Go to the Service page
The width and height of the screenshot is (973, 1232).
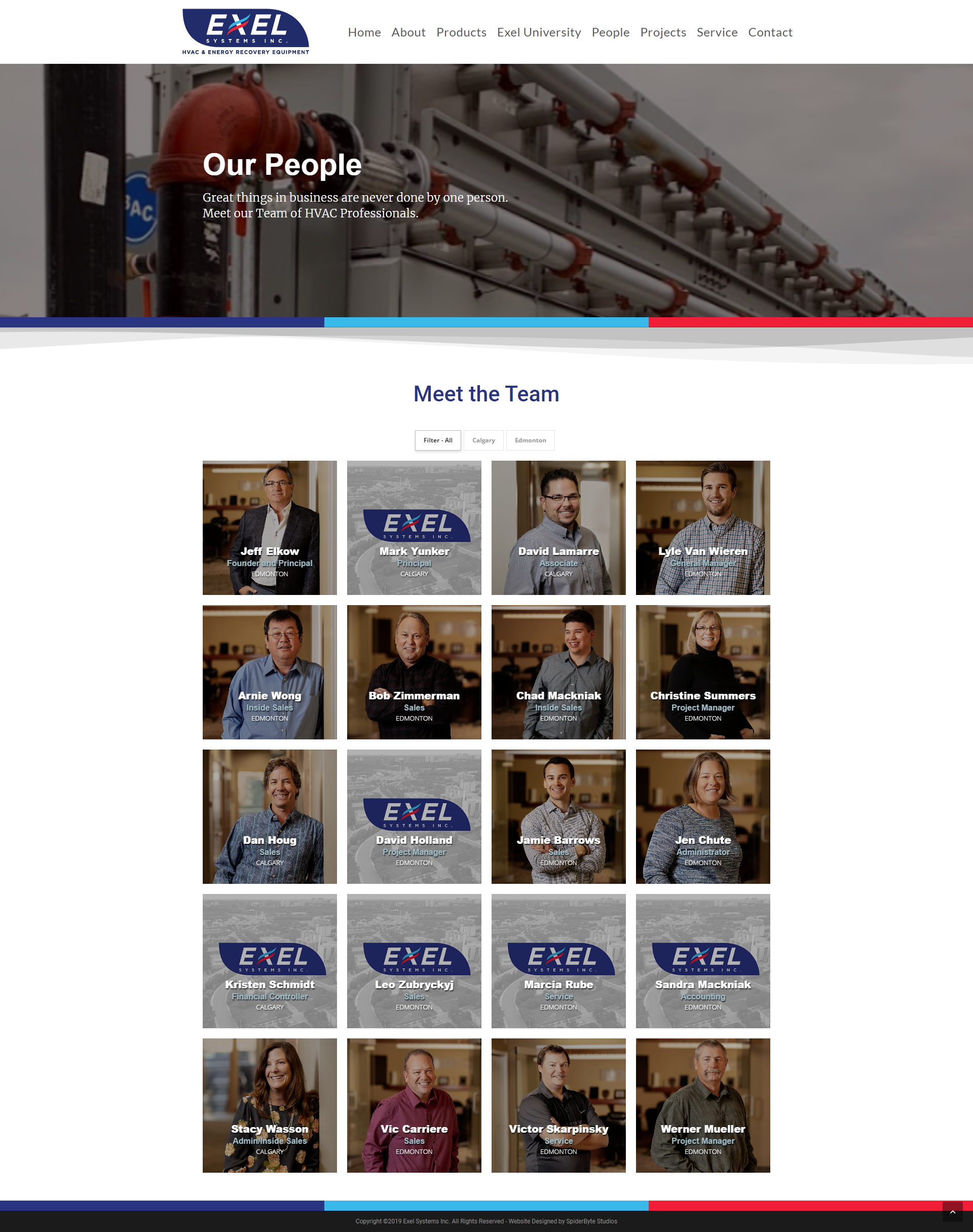[717, 32]
